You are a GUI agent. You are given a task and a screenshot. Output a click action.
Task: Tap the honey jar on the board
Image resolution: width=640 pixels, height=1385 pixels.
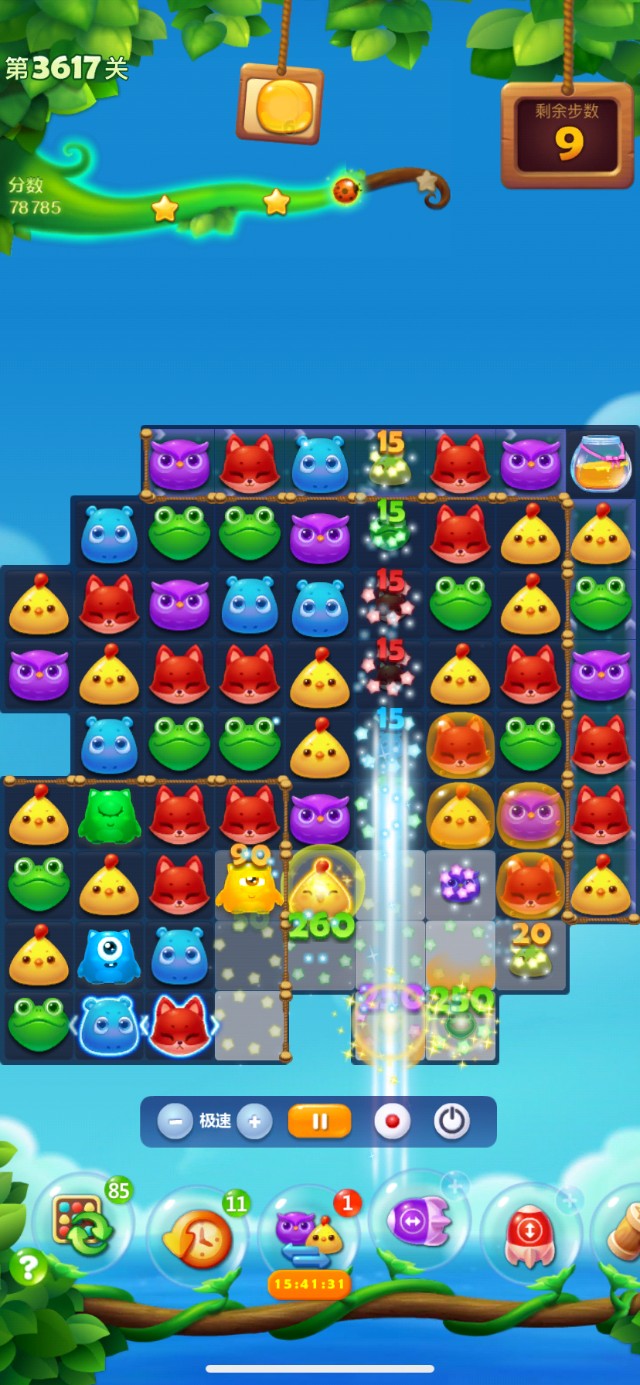click(x=601, y=464)
